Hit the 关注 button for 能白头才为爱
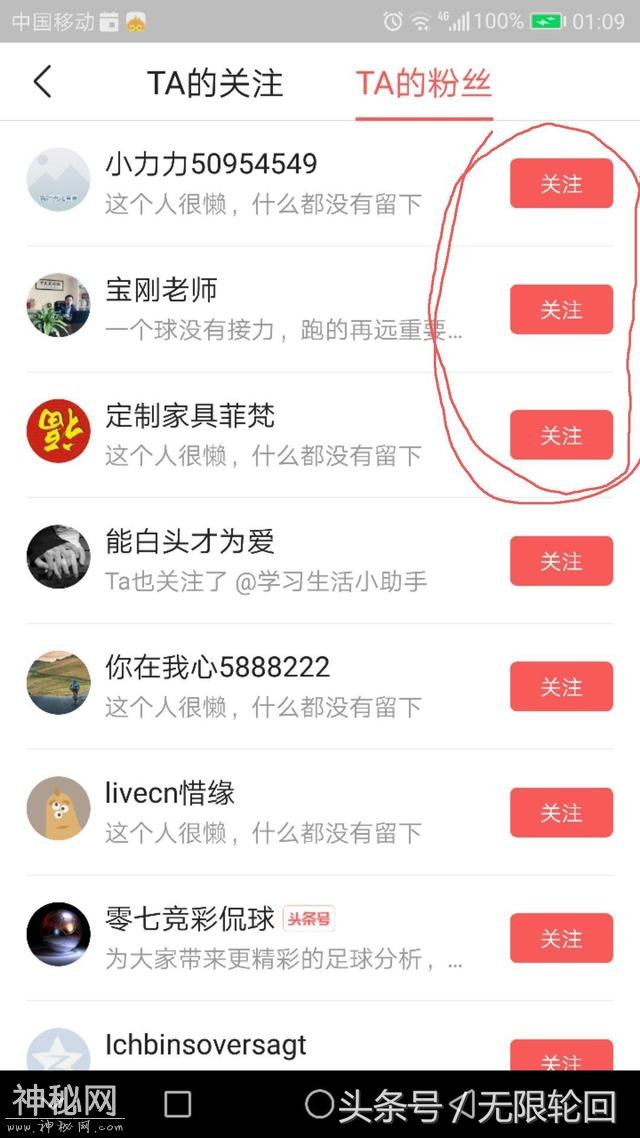Viewport: 640px width, 1138px height. 561,562
